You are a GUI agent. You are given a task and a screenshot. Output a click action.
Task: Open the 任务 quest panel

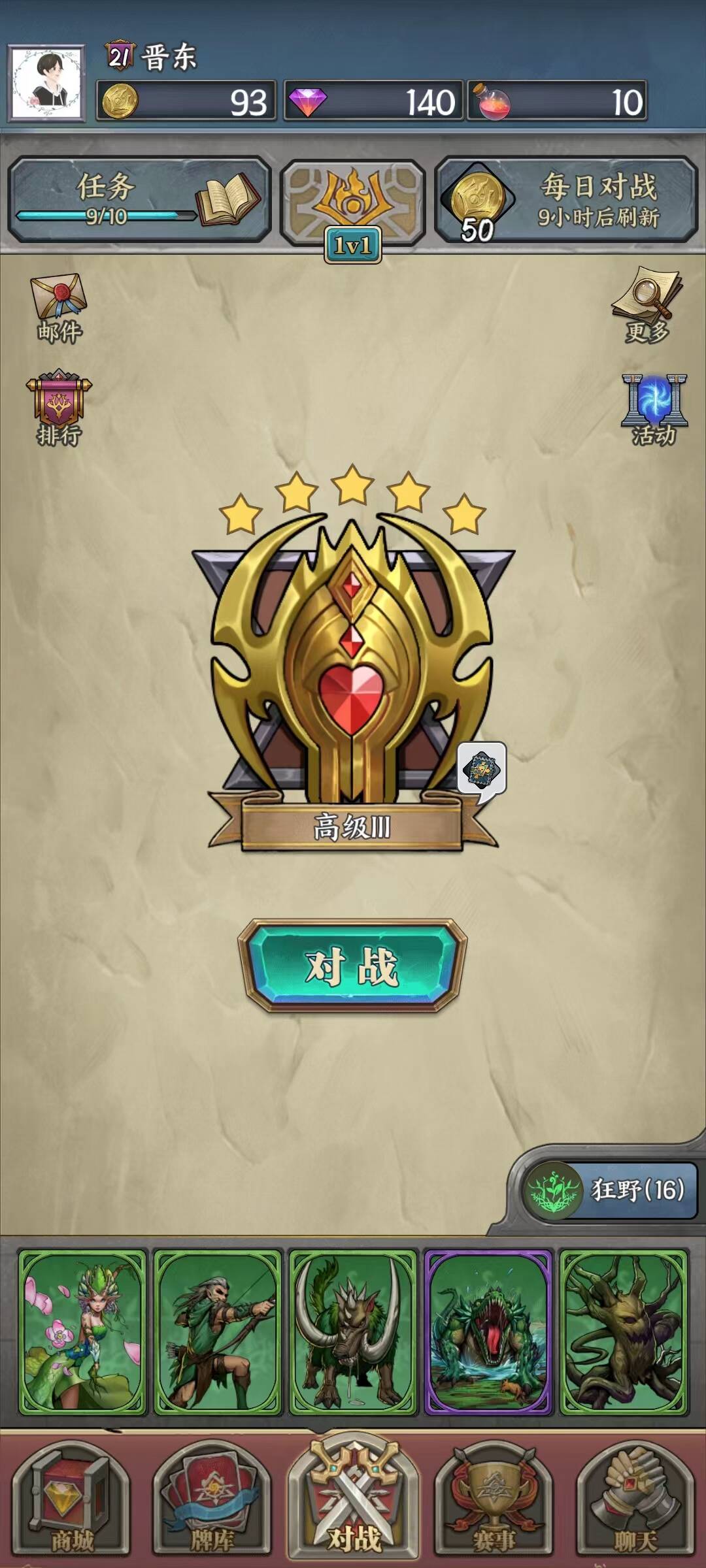coord(139,200)
